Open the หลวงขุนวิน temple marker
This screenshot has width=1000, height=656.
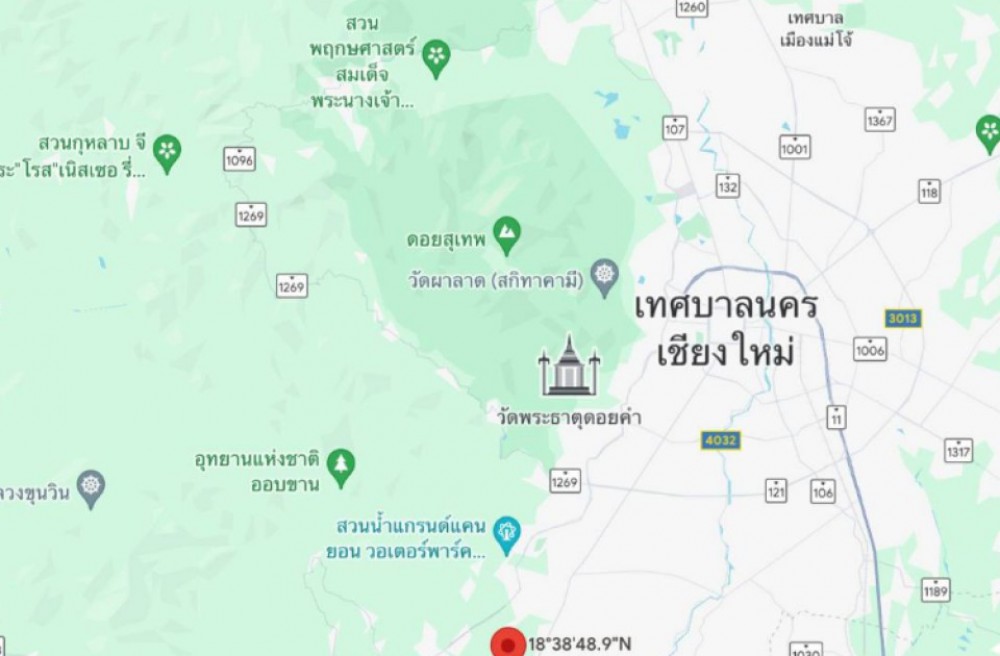pyautogui.click(x=91, y=488)
